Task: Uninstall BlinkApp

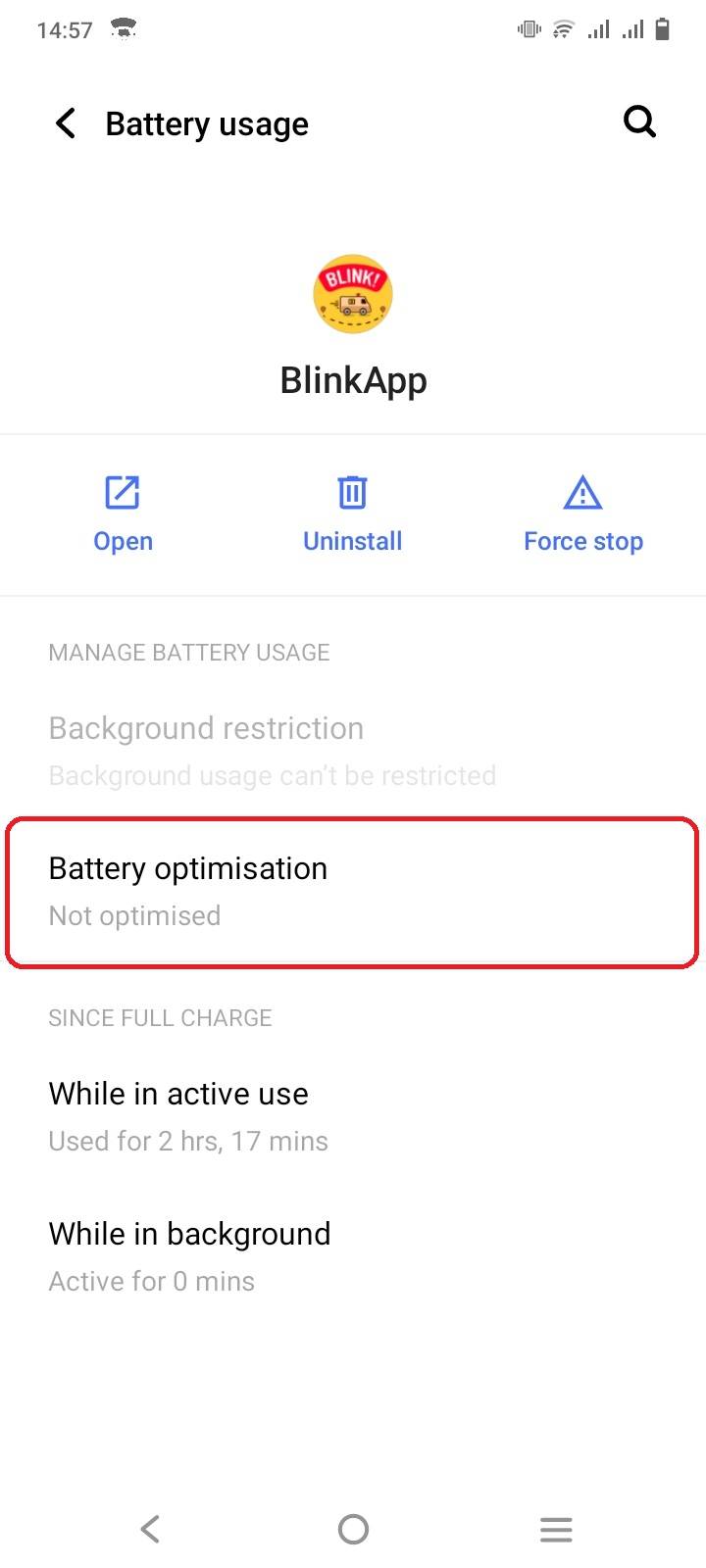Action: tap(352, 514)
